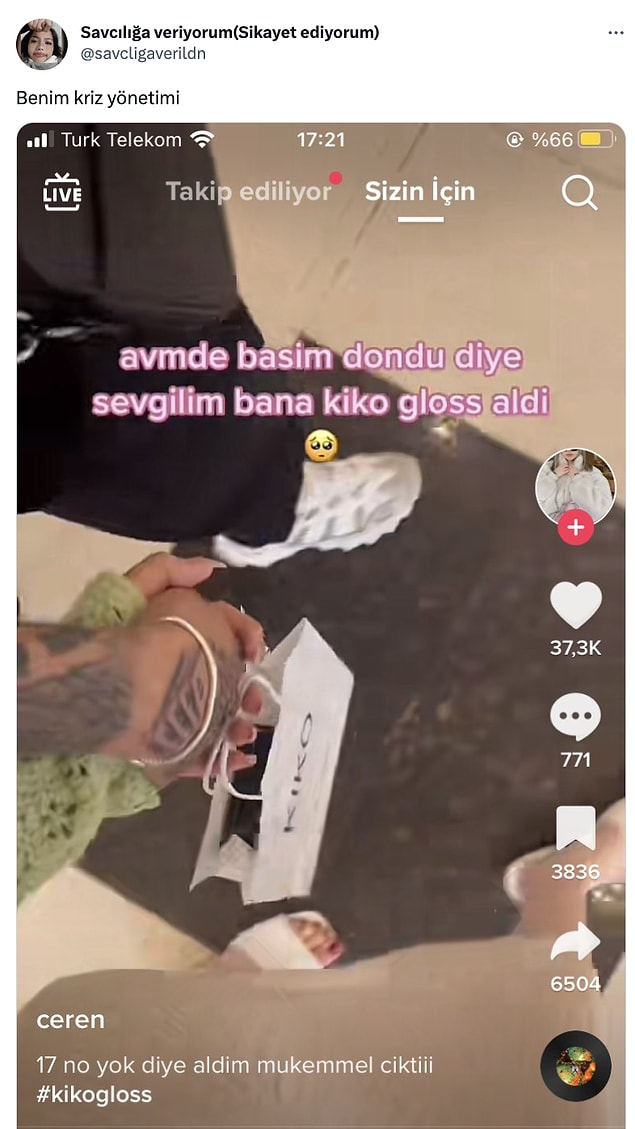Tap the @savcligaverildn handle
635x1129 pixels.
143,53
